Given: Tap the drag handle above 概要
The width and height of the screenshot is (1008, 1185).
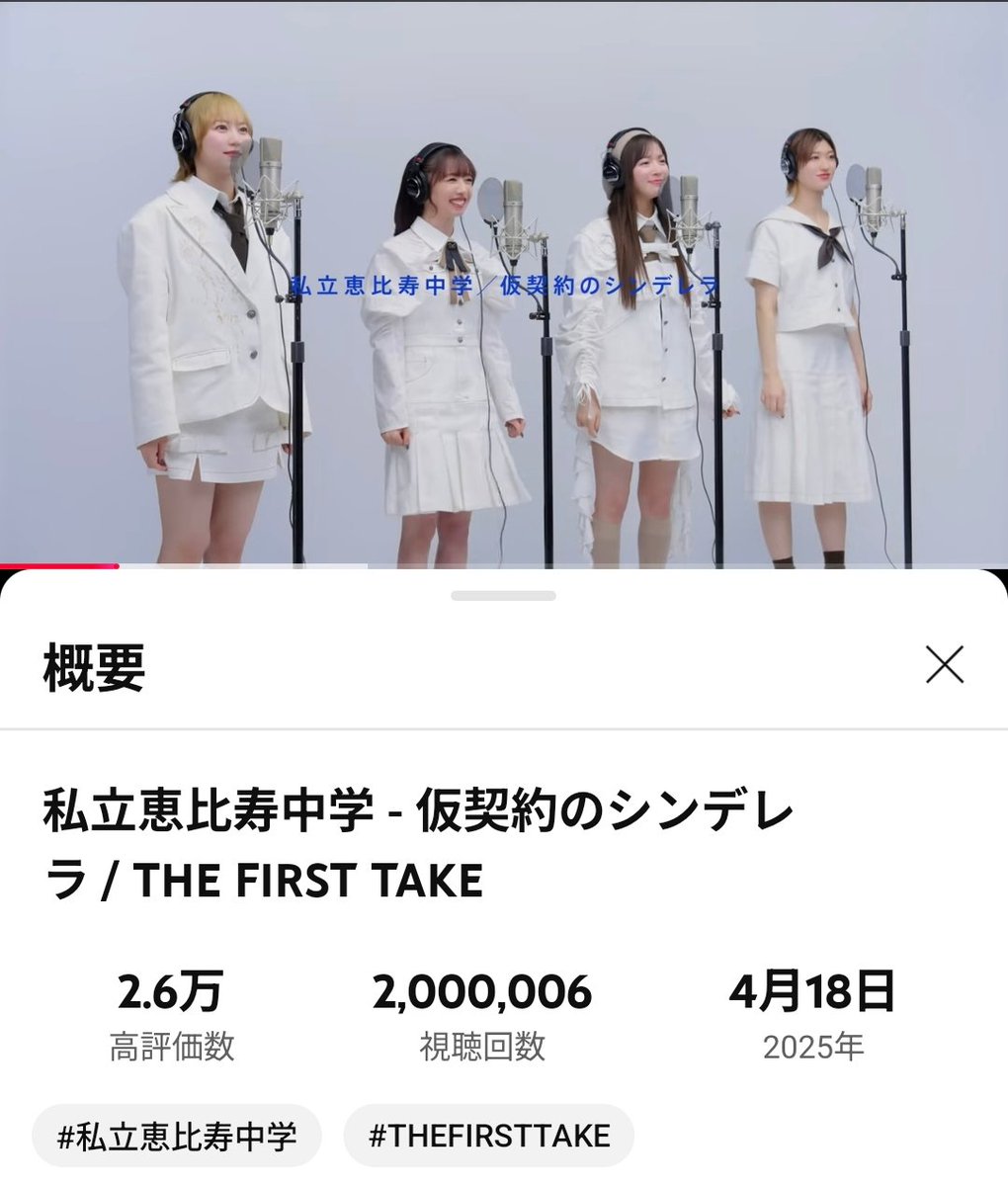Looking at the screenshot, I should pos(503,596).
